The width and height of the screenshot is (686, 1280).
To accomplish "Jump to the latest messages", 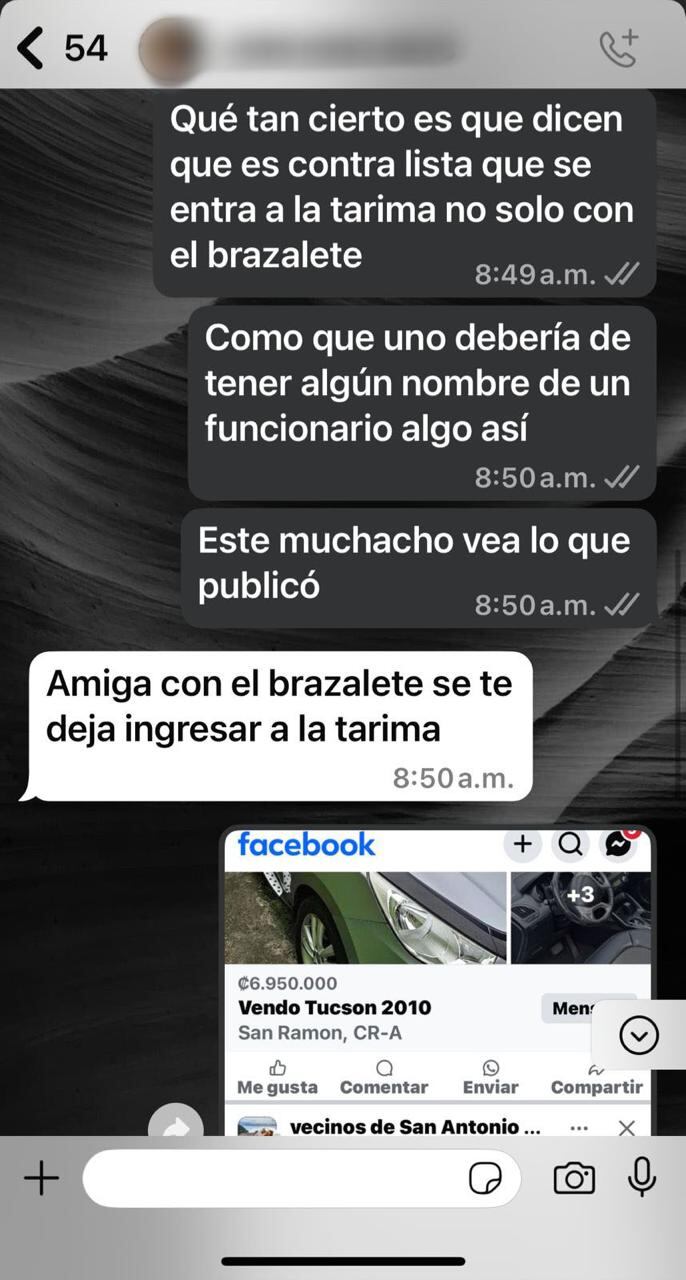I will click(x=639, y=1036).
